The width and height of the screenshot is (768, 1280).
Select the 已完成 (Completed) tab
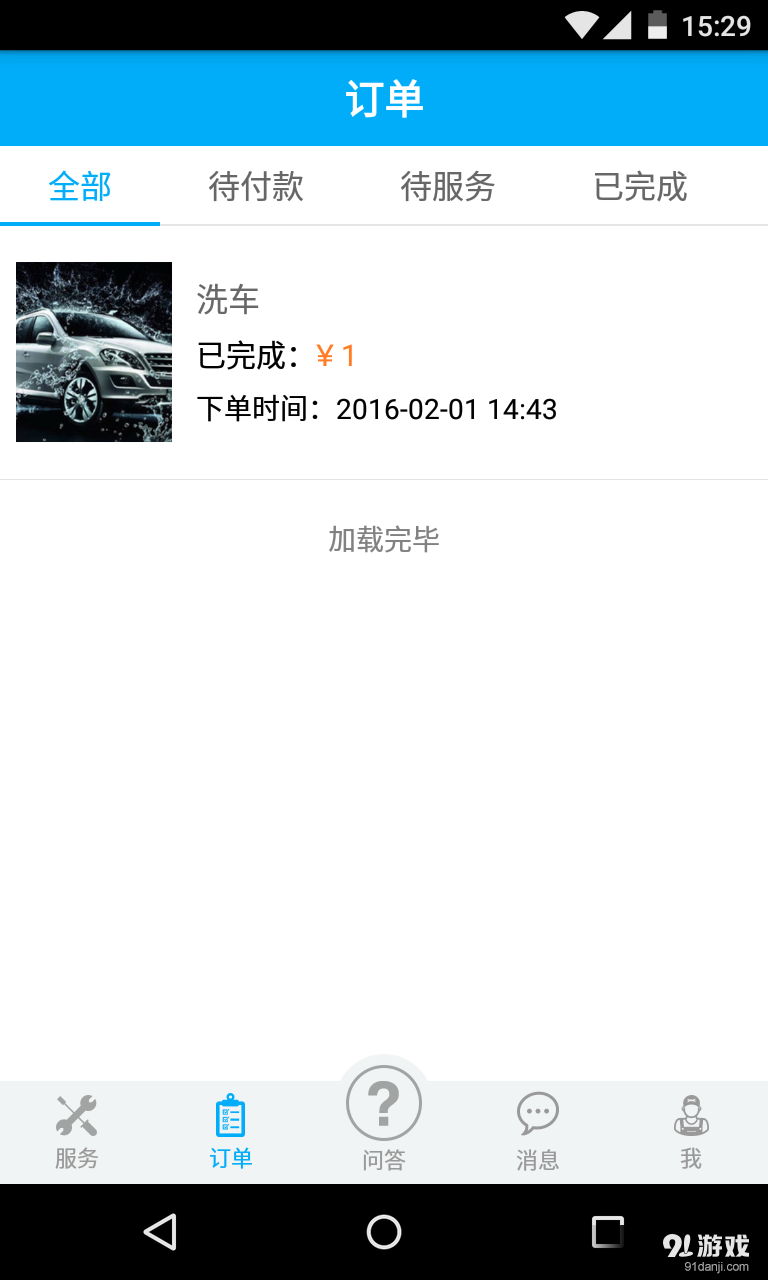click(640, 188)
